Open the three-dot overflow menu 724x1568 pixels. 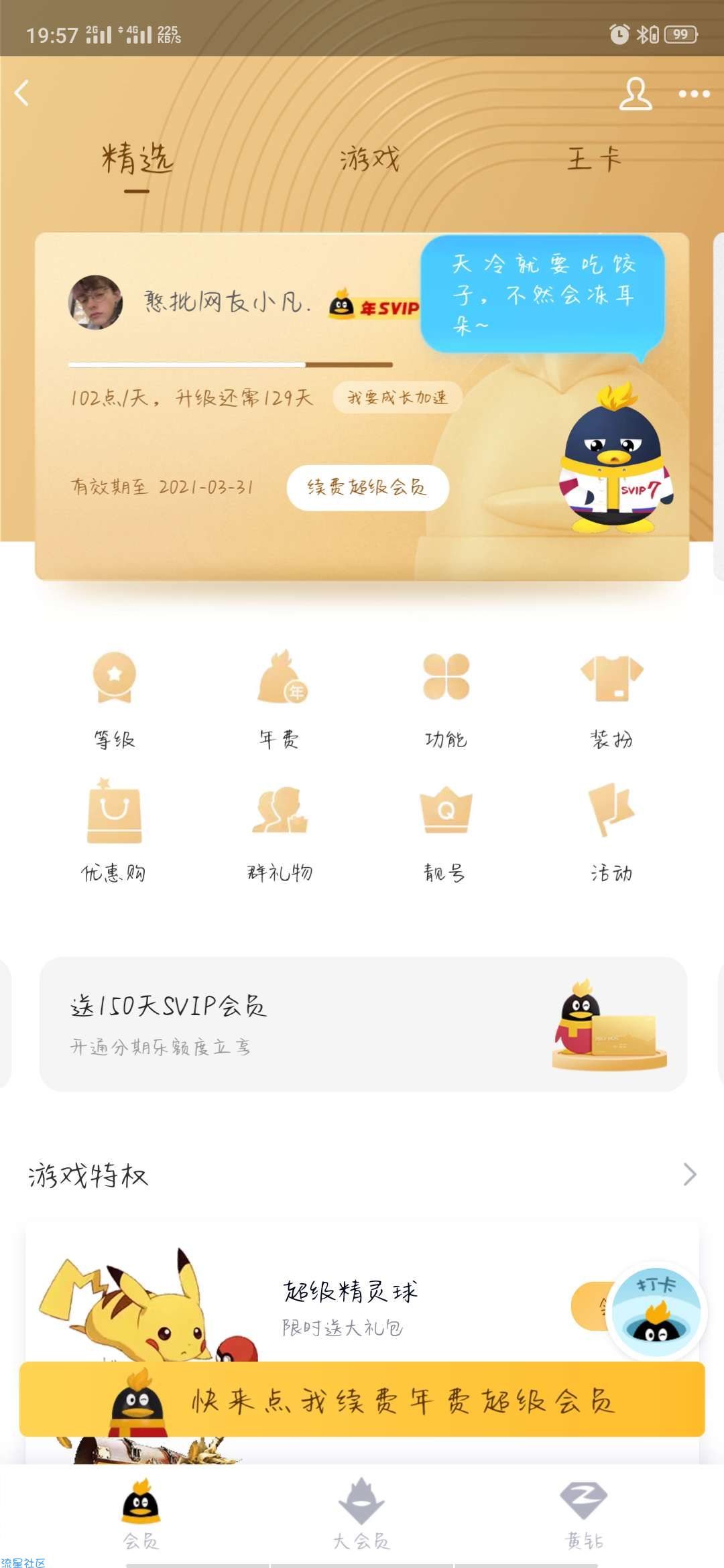click(694, 94)
